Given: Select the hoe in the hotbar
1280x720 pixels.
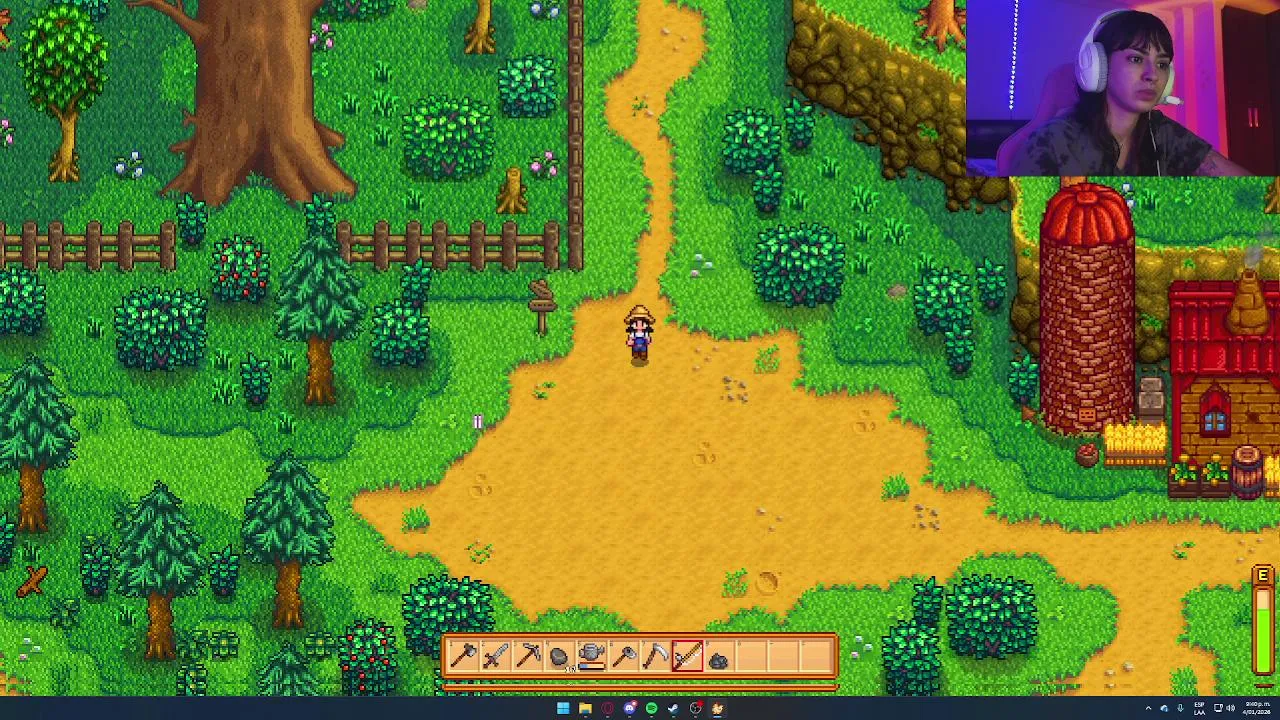Looking at the screenshot, I should tap(623, 656).
